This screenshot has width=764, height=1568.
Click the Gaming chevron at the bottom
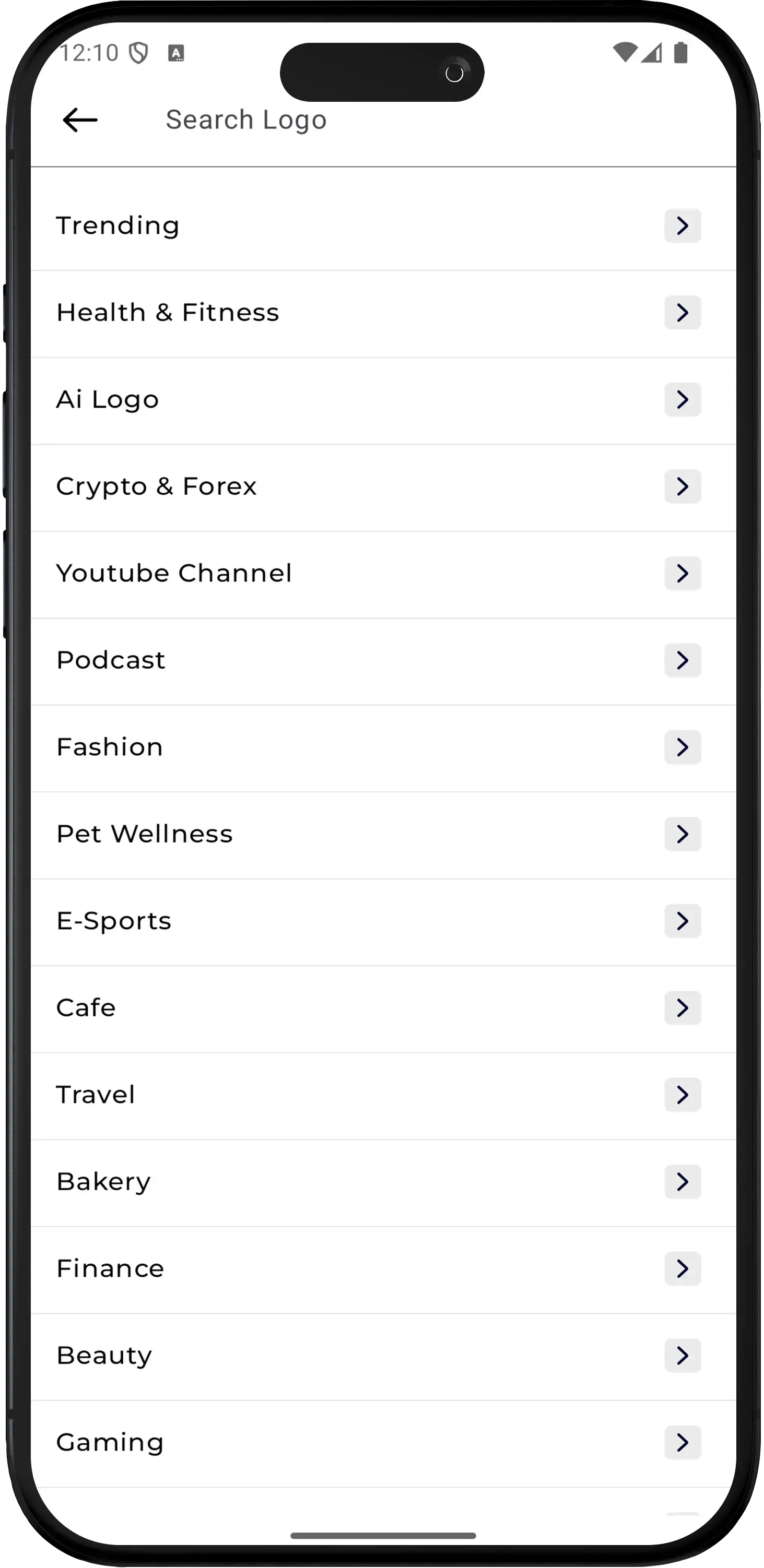682,1443
